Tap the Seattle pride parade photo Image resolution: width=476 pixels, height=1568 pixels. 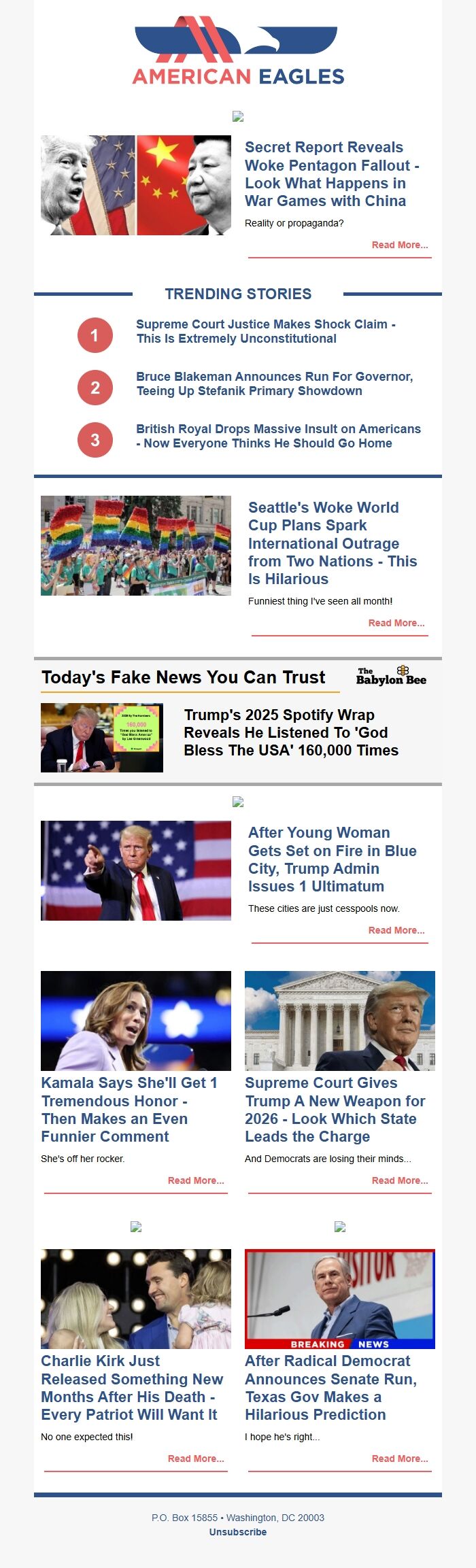(x=136, y=545)
